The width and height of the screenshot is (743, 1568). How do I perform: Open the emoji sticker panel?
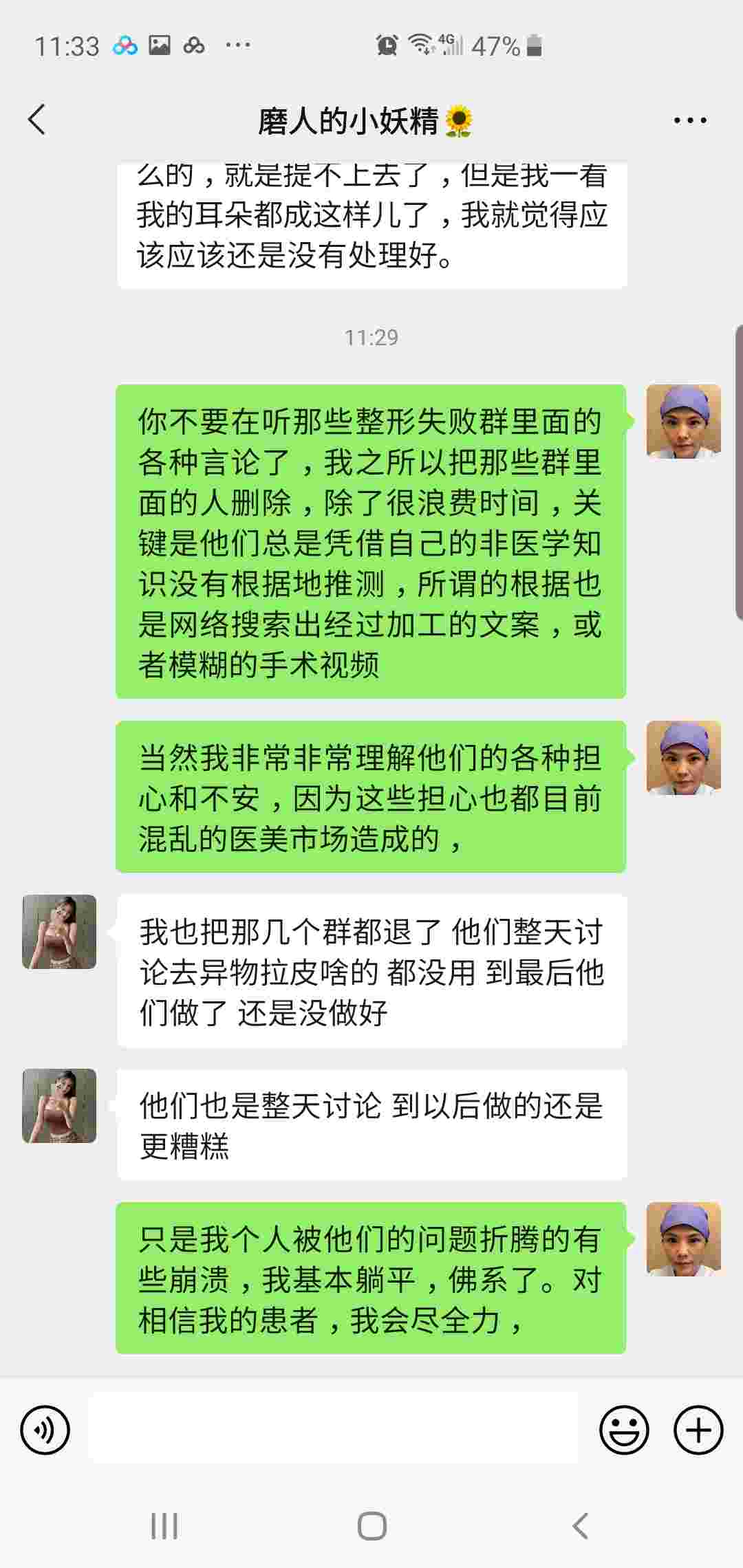[624, 1430]
